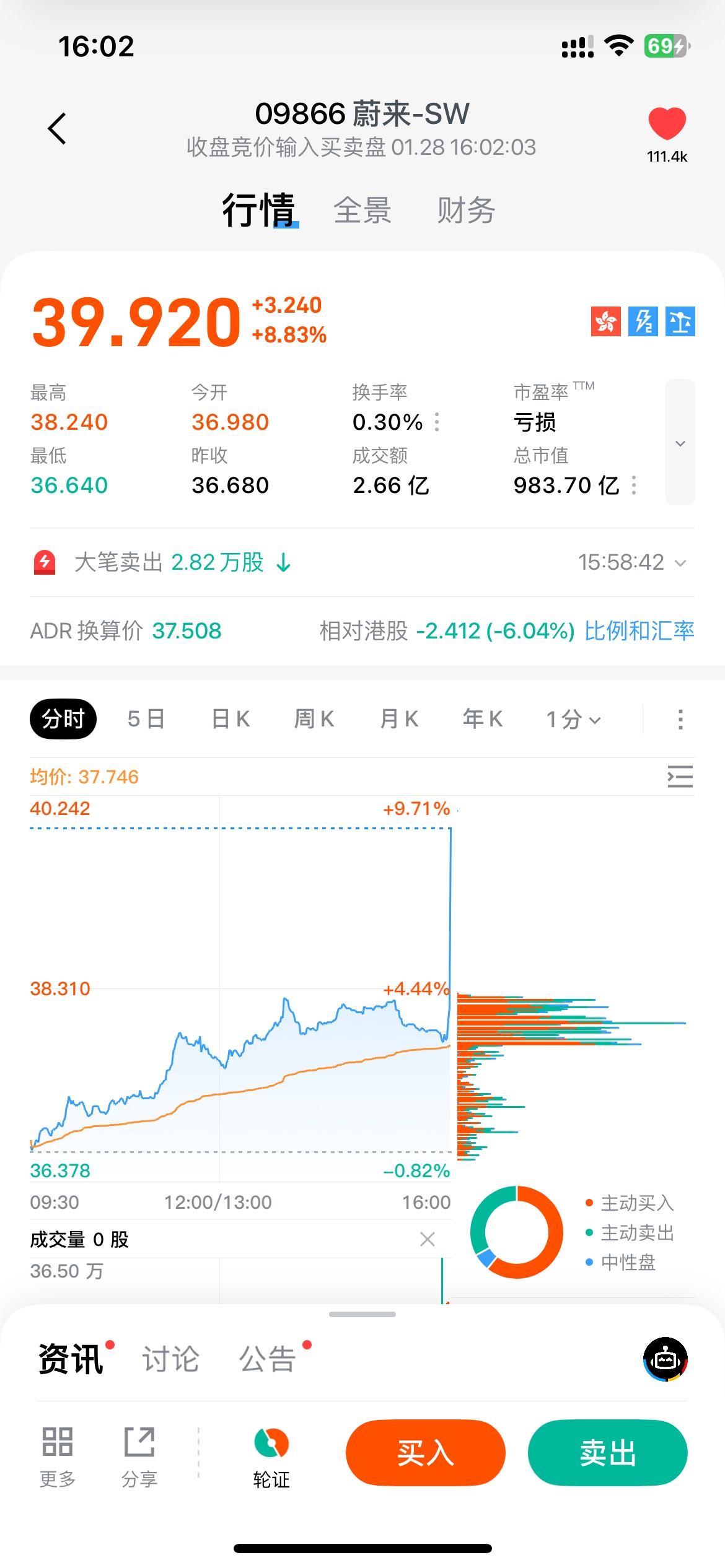The image size is (725, 1568).
Task: Switch to the 全景 tab
Action: coord(362,211)
